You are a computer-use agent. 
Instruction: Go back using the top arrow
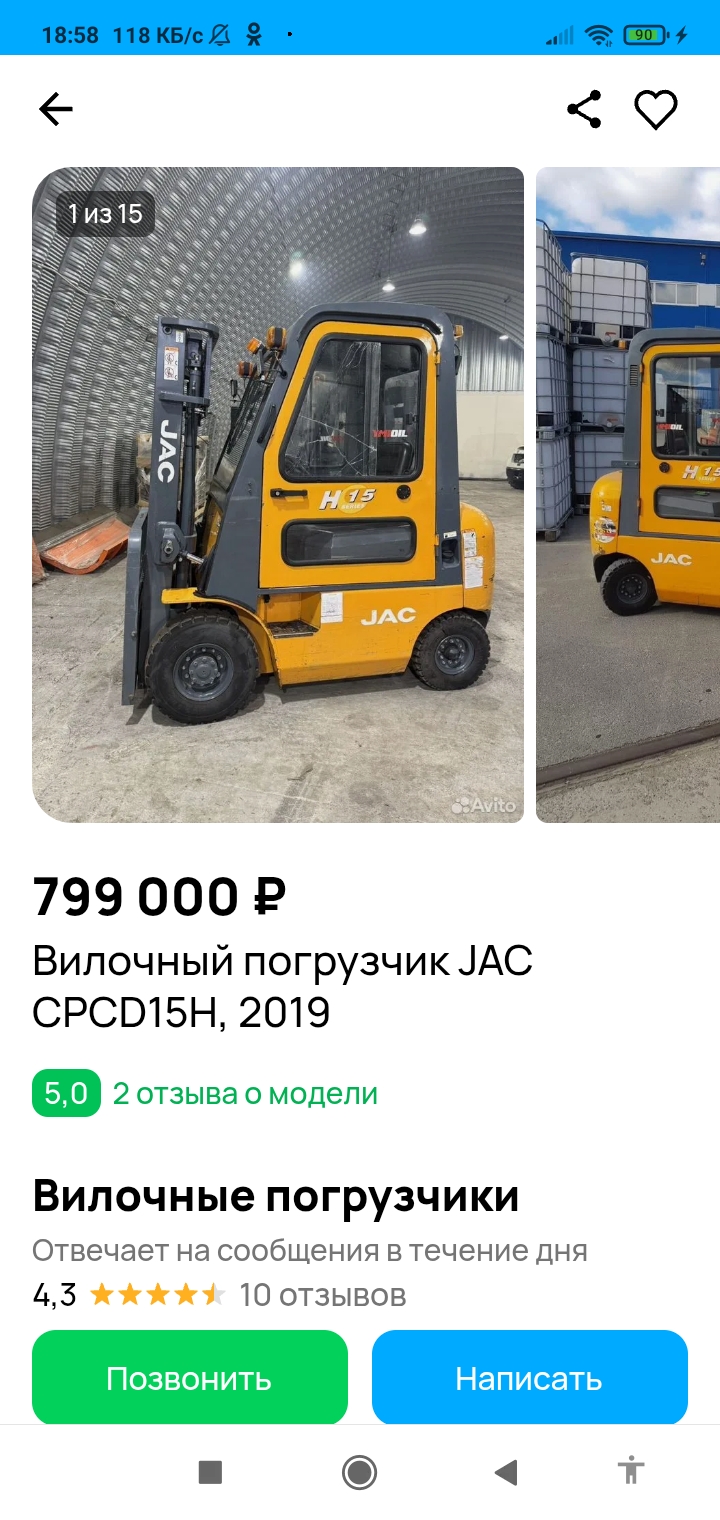[x=56, y=109]
